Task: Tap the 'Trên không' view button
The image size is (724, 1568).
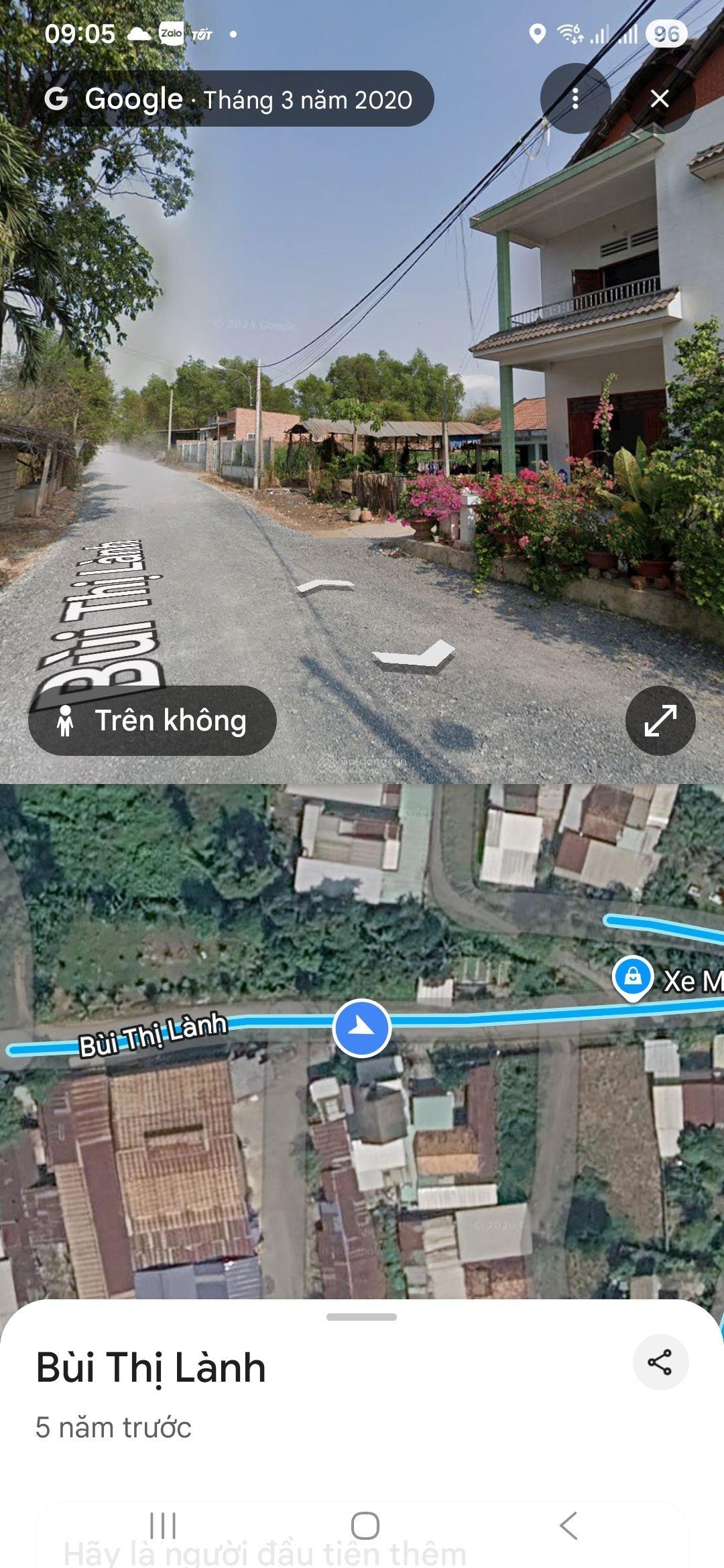Action: tap(152, 721)
